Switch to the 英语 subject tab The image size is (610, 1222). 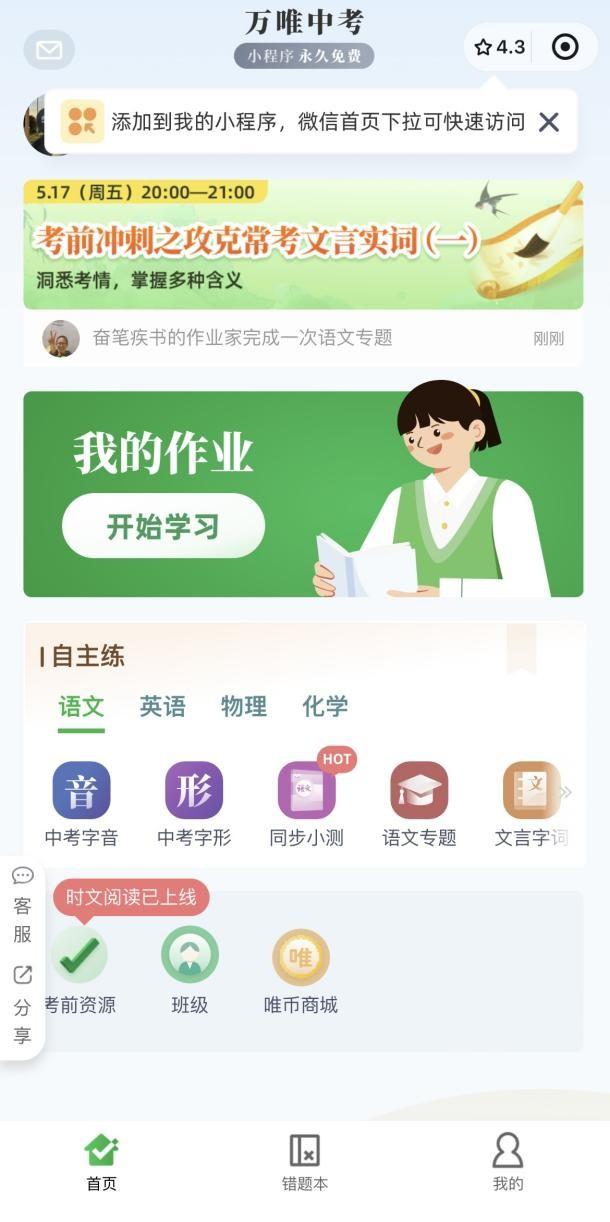[162, 707]
